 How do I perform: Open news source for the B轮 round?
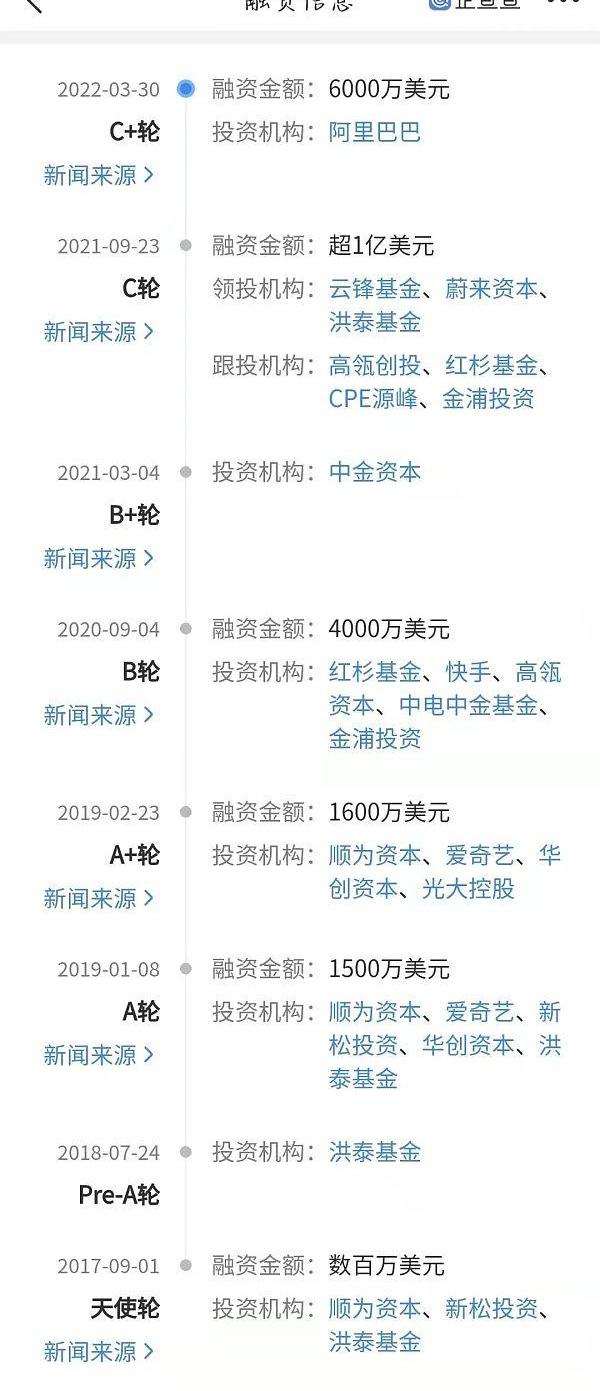(x=99, y=715)
